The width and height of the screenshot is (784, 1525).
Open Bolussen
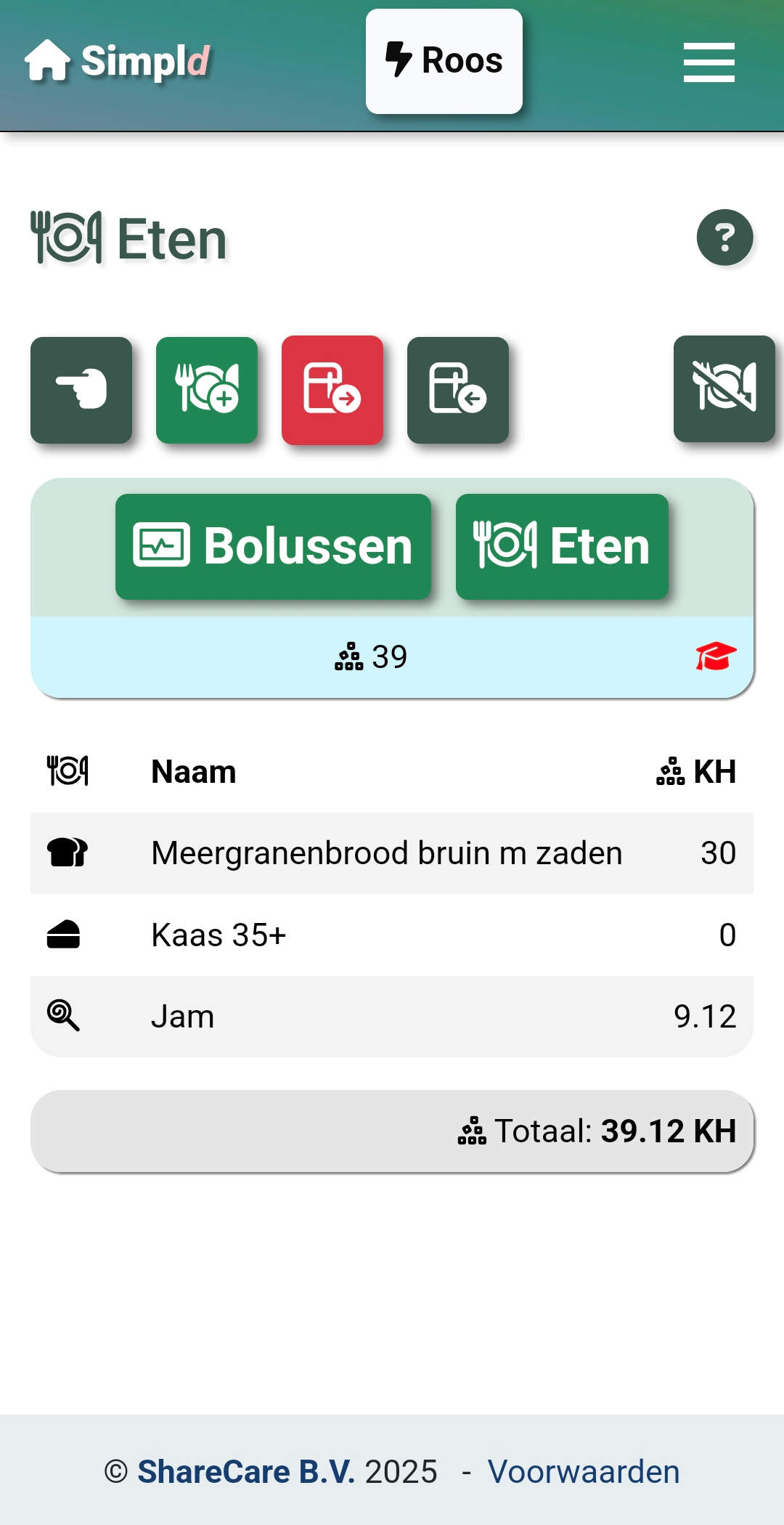[x=273, y=547]
